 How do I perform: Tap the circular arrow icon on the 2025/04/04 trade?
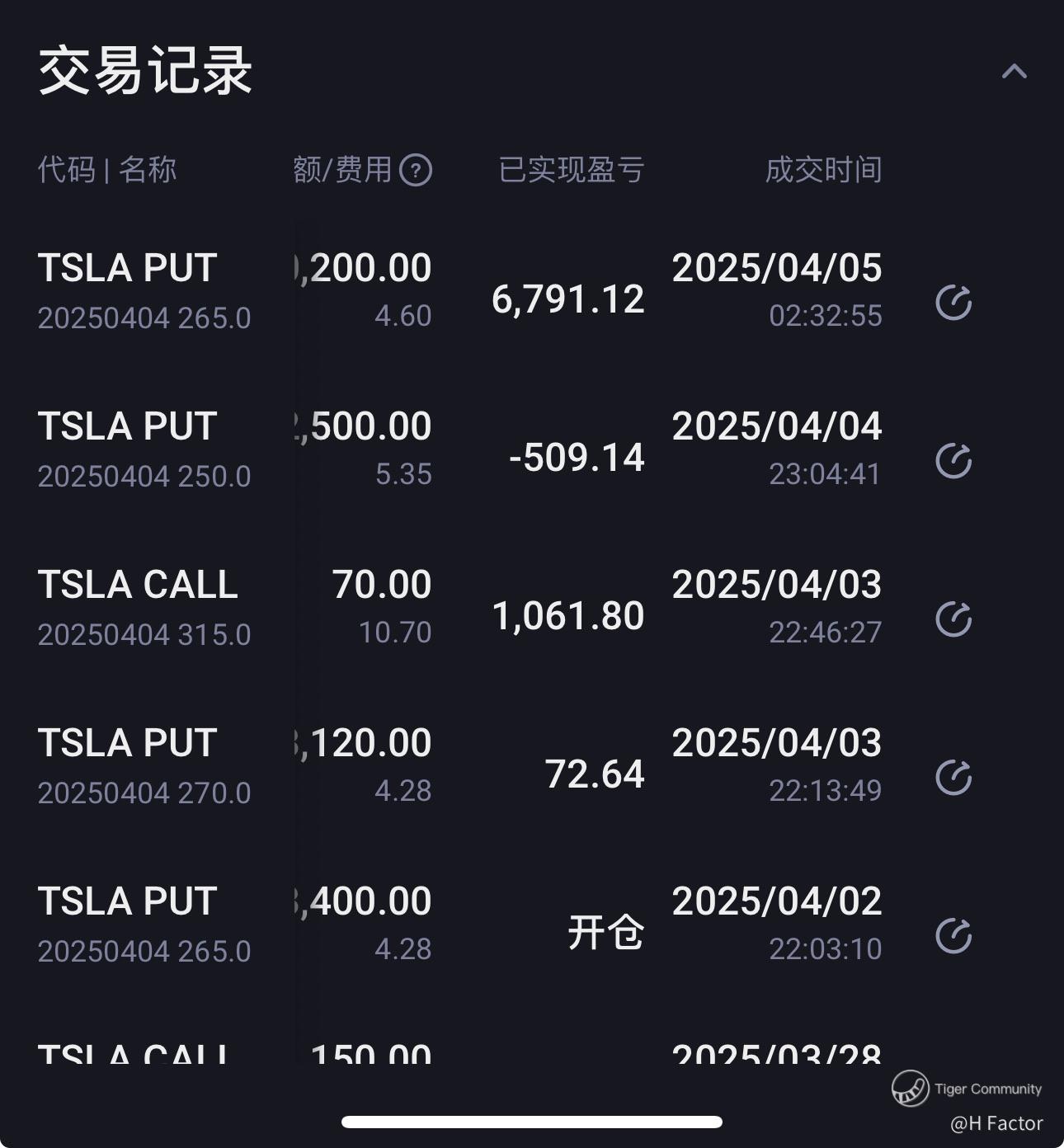click(x=953, y=461)
